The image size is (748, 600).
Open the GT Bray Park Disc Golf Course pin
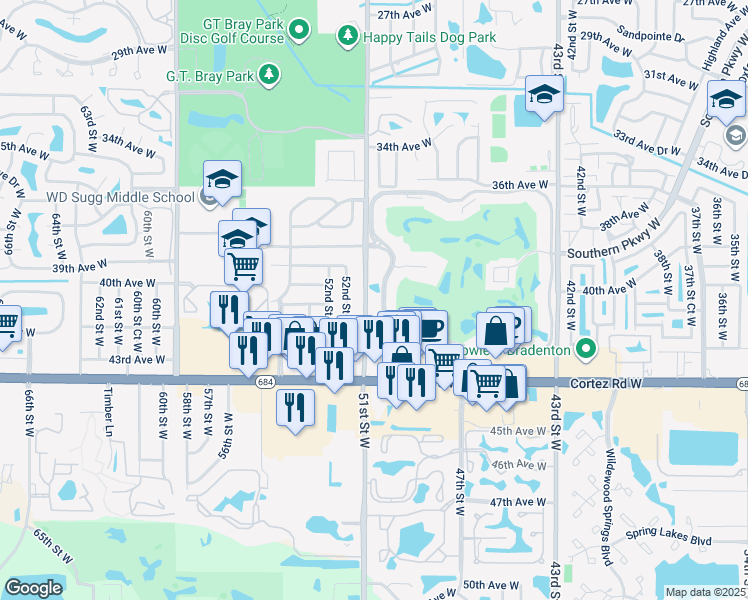coord(299,30)
